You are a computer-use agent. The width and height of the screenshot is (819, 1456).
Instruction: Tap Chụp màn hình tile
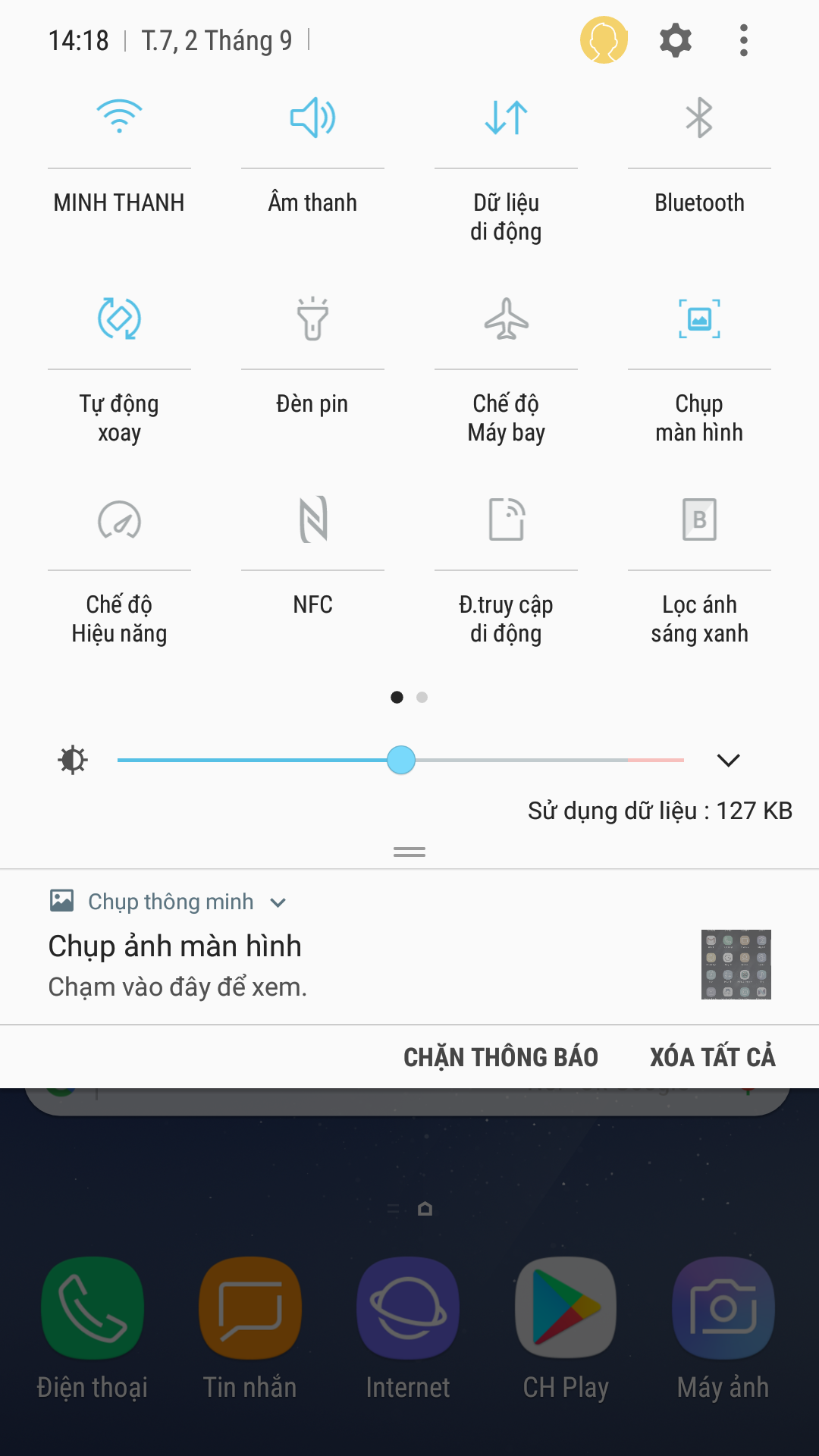click(x=699, y=318)
